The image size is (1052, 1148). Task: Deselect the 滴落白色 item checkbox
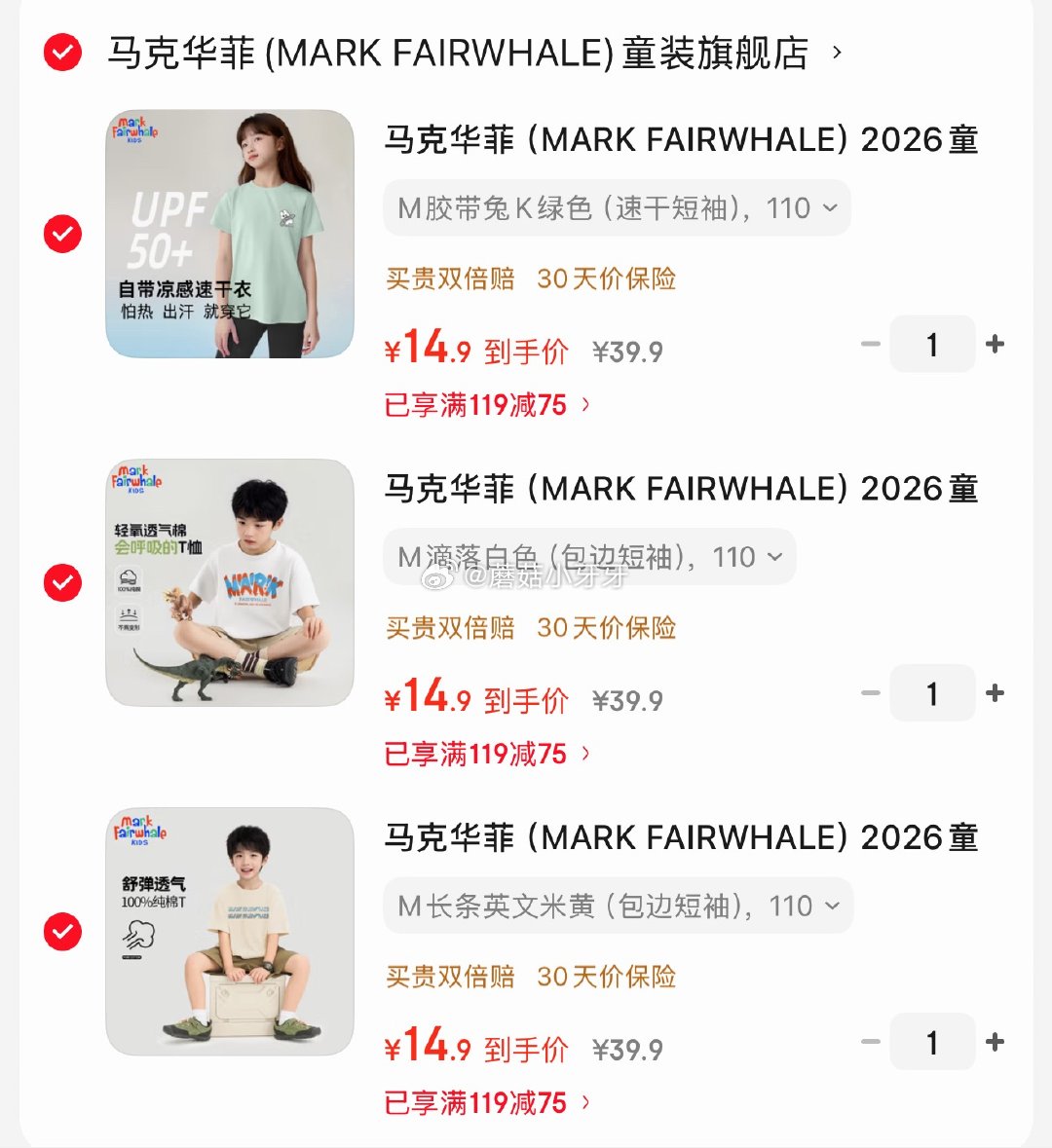point(62,582)
